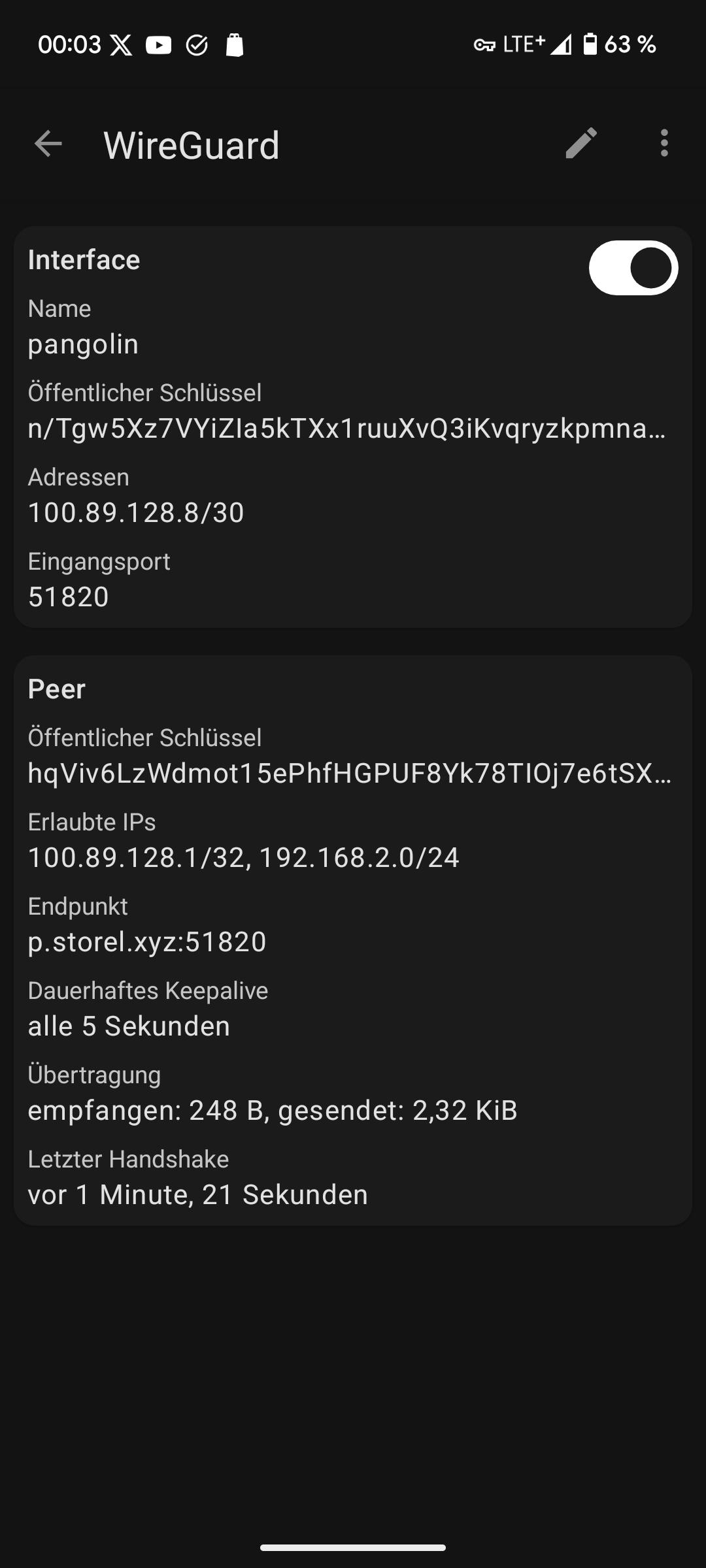The image size is (706, 1568).
Task: Open the three-dot overflow menu
Action: (x=664, y=144)
